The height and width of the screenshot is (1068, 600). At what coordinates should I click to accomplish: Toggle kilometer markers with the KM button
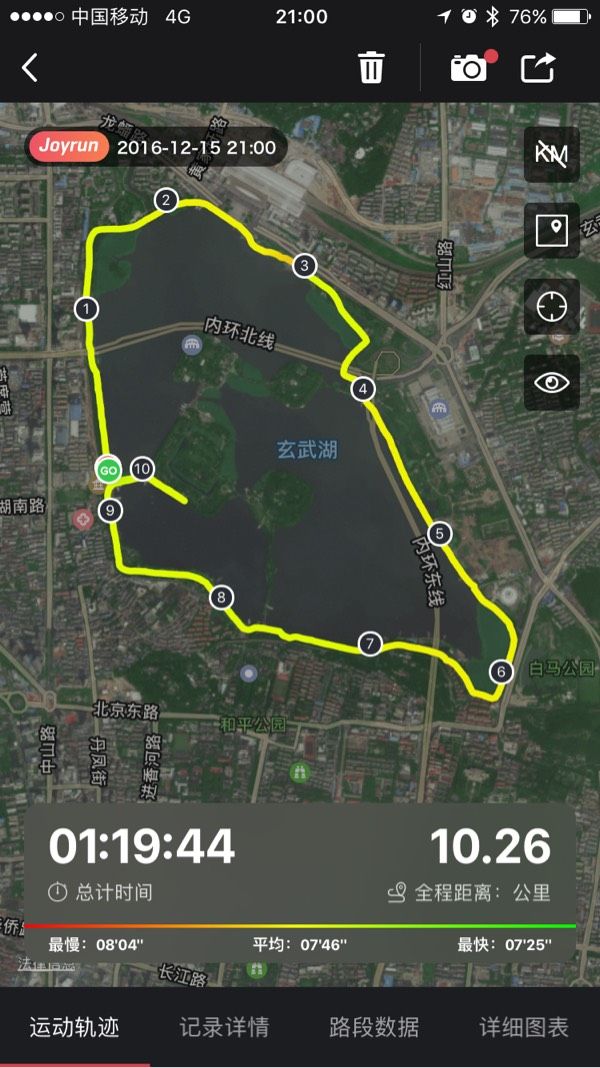point(552,154)
